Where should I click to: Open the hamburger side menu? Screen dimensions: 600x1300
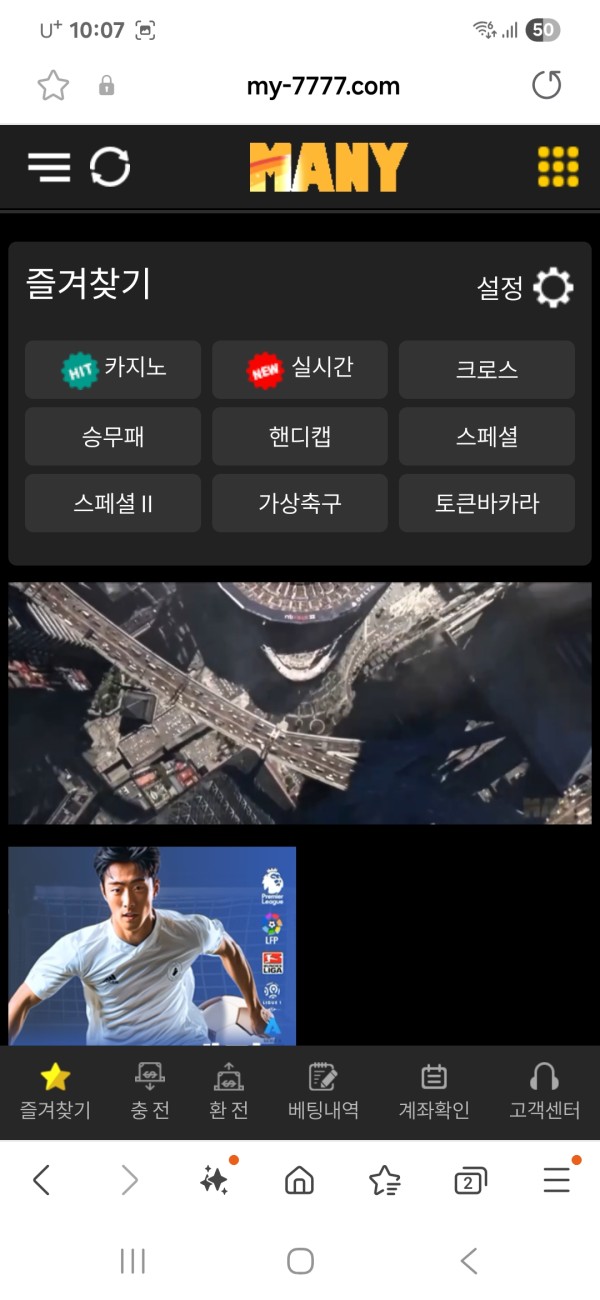tap(49, 167)
